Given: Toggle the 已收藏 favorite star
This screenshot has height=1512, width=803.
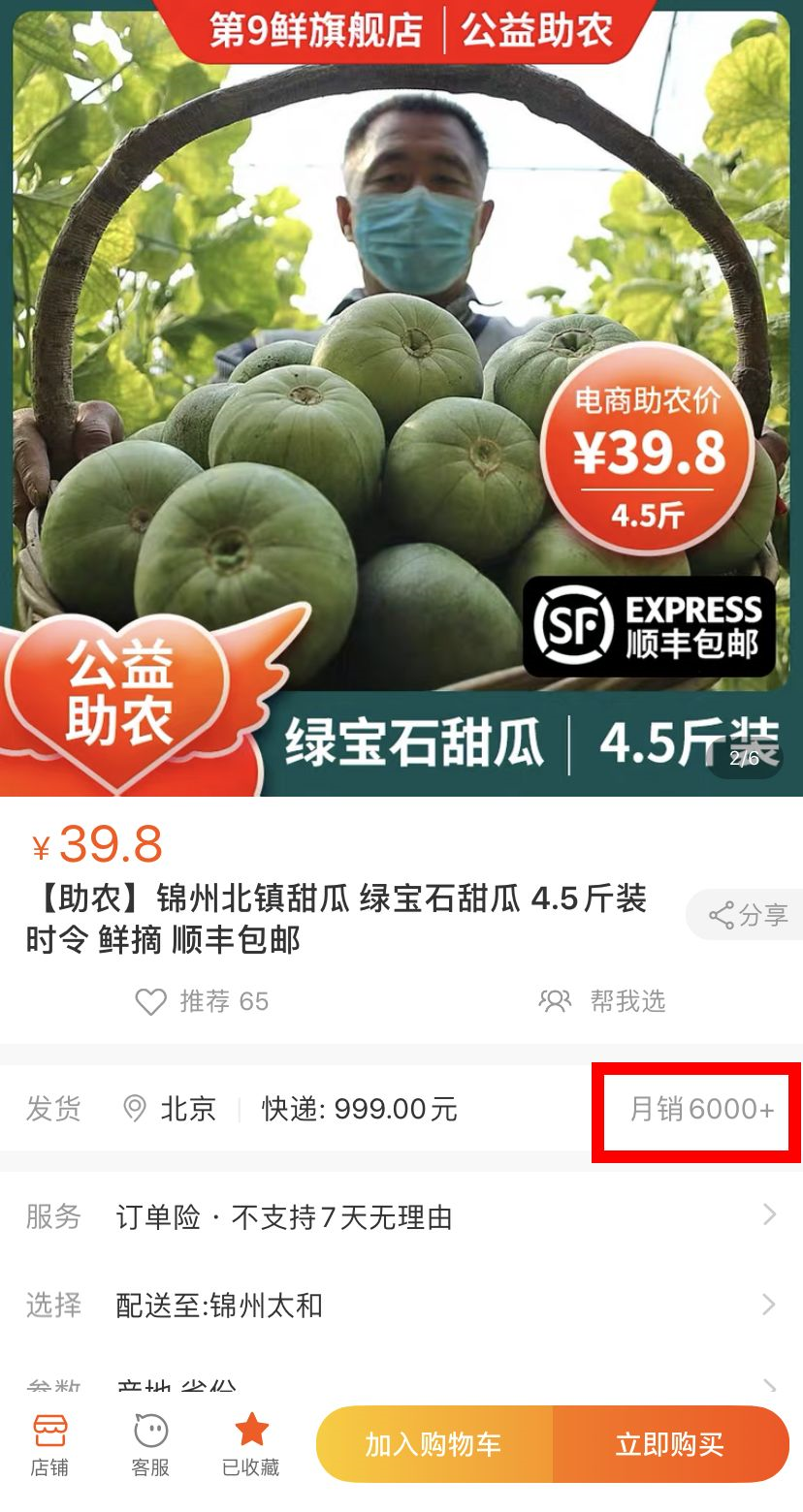Looking at the screenshot, I should click(x=251, y=1444).
